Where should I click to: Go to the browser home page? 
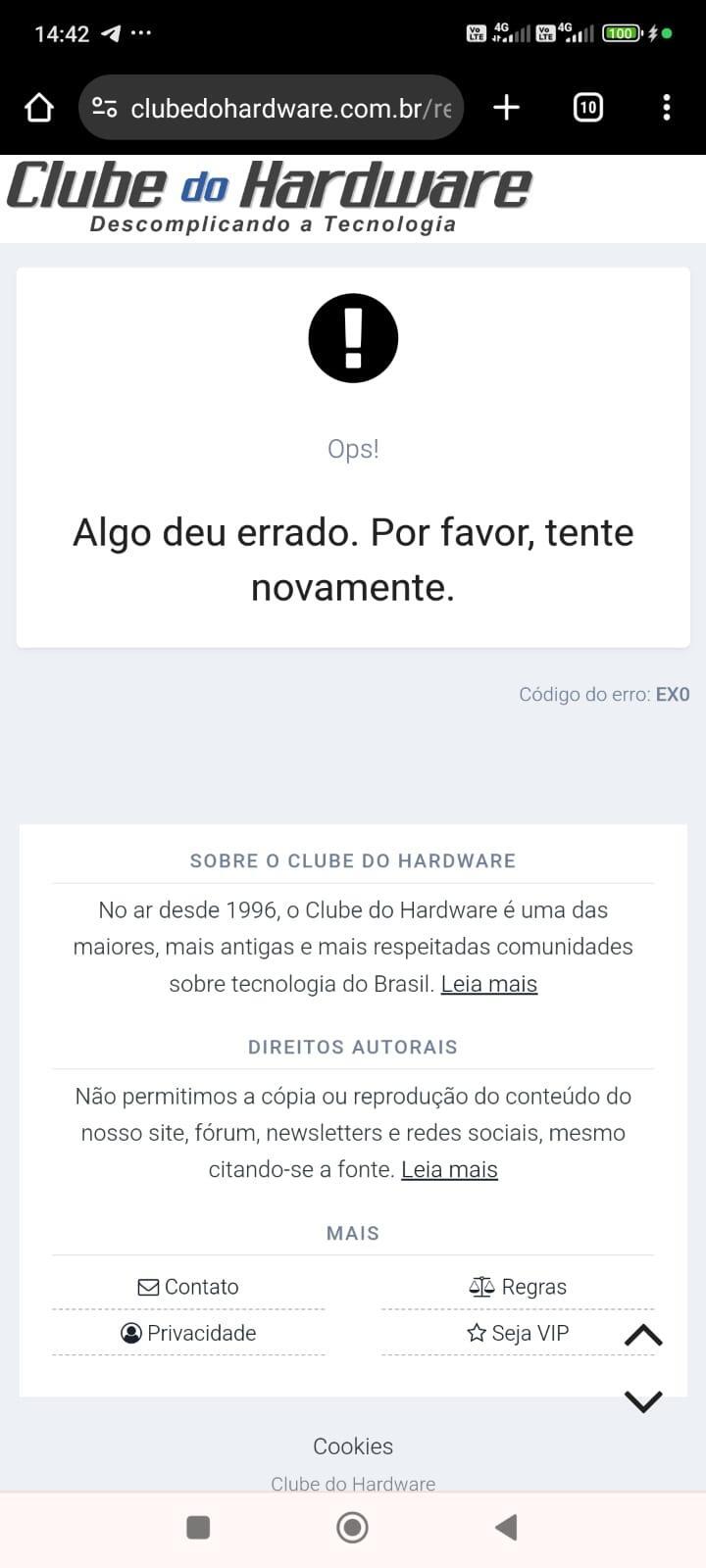point(39,108)
